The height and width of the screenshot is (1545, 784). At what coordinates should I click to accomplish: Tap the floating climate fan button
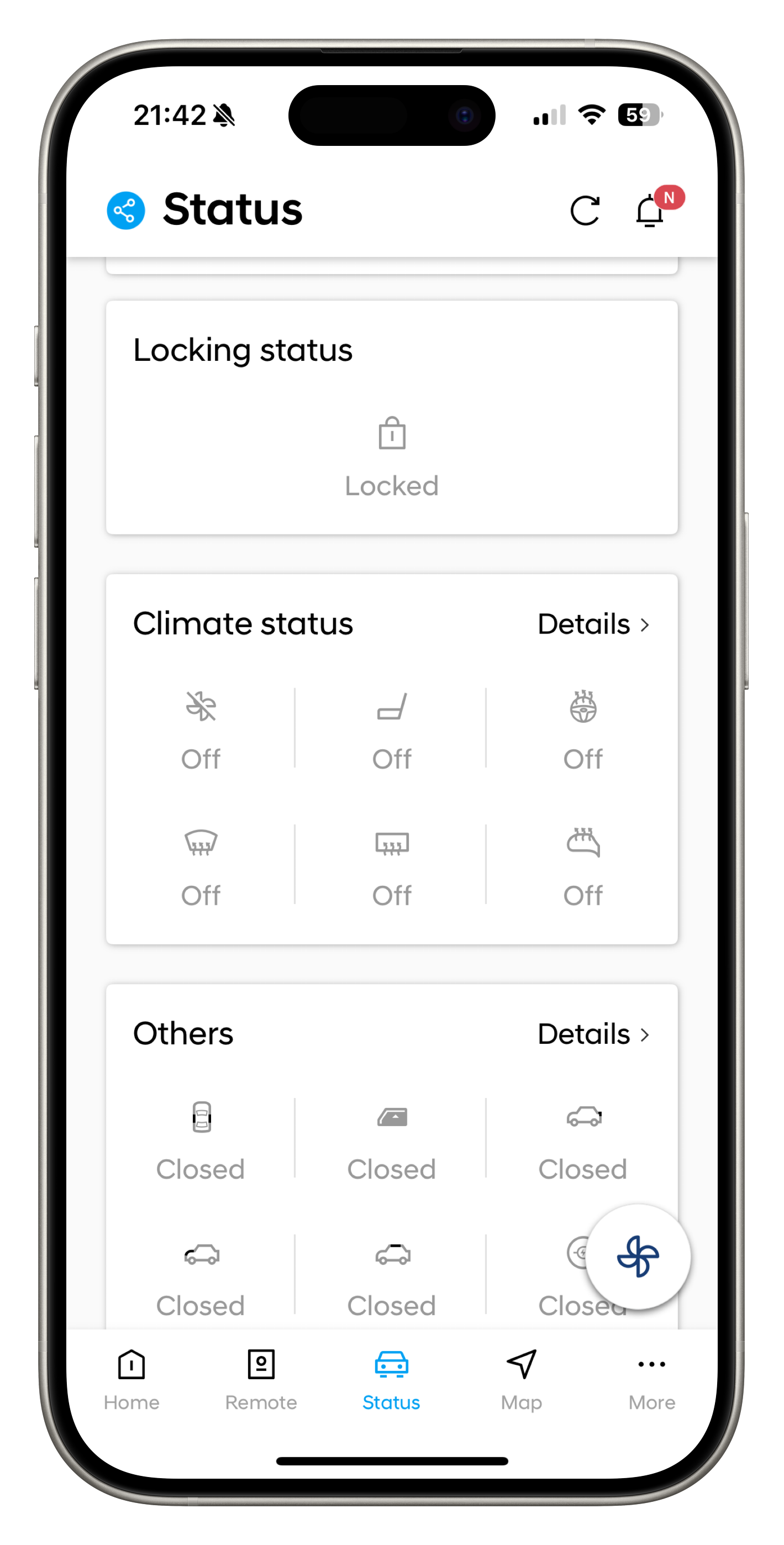pos(638,1257)
